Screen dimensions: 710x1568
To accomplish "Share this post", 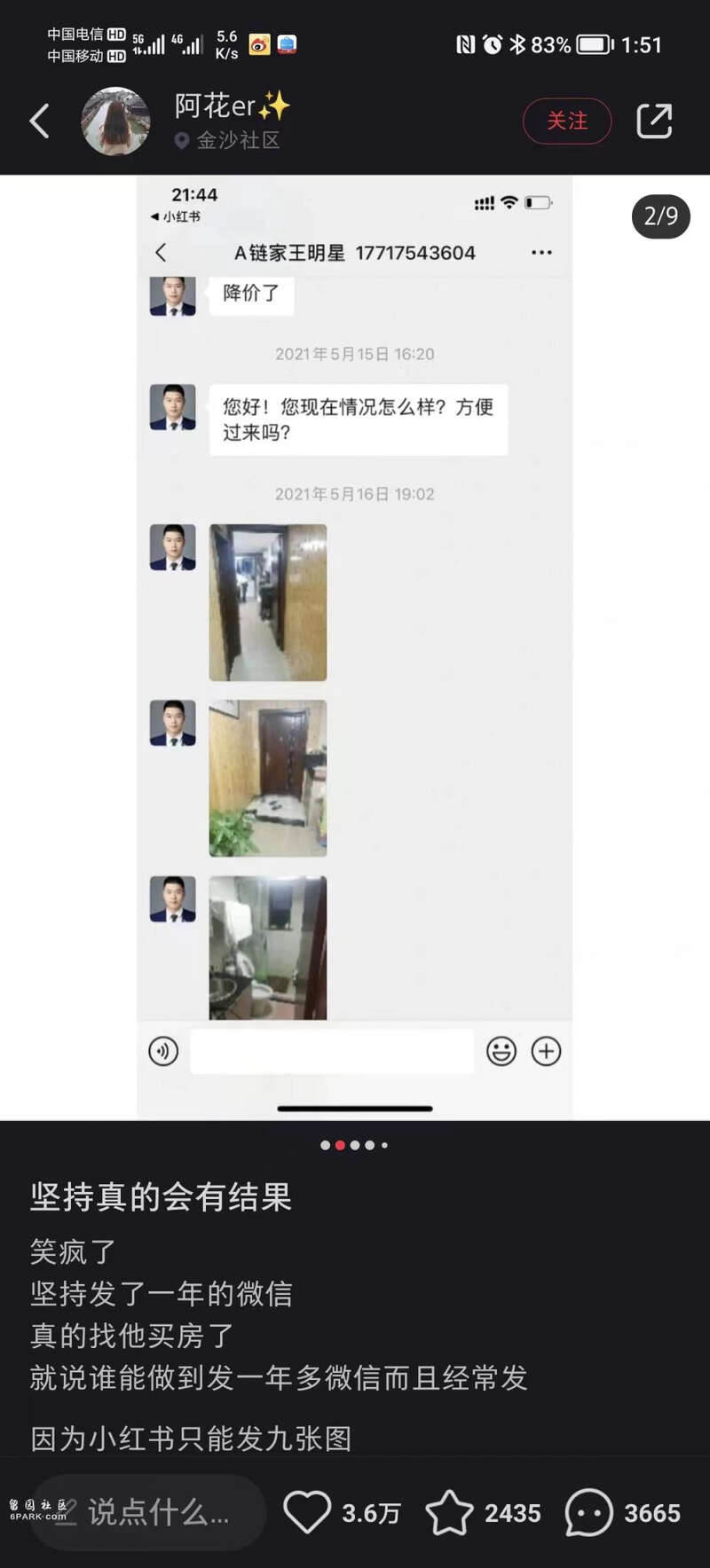I will pyautogui.click(x=654, y=122).
